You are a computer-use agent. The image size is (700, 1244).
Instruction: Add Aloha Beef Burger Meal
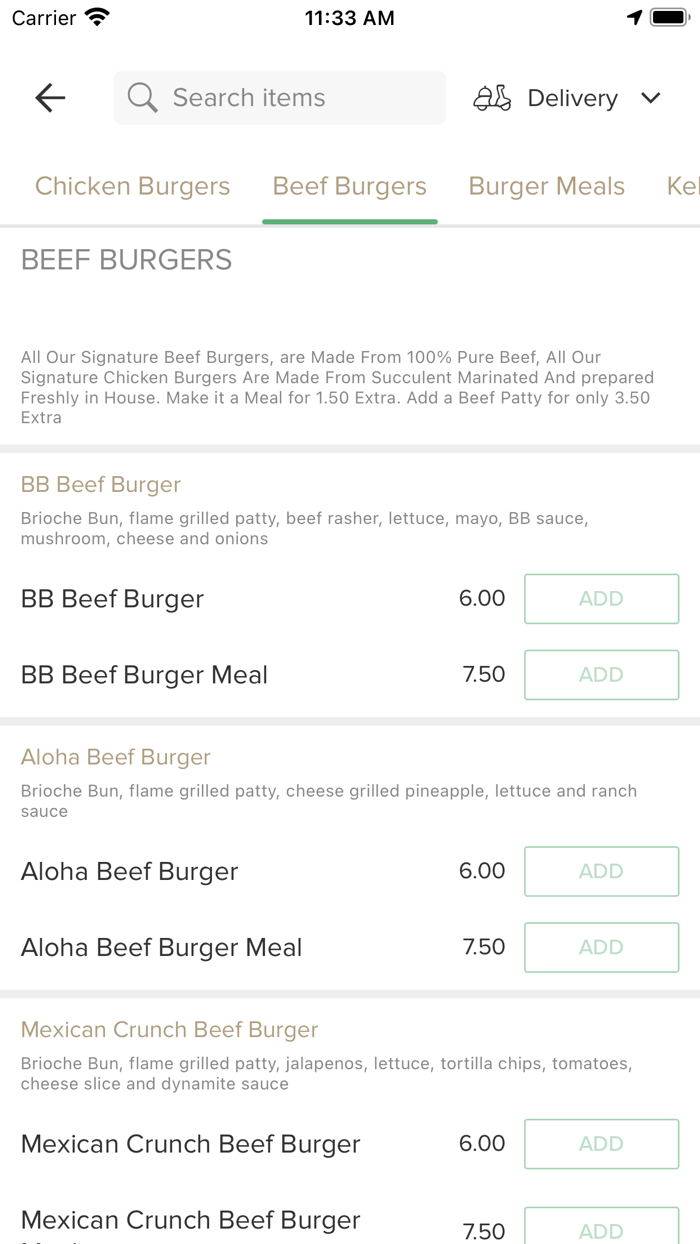tap(601, 947)
